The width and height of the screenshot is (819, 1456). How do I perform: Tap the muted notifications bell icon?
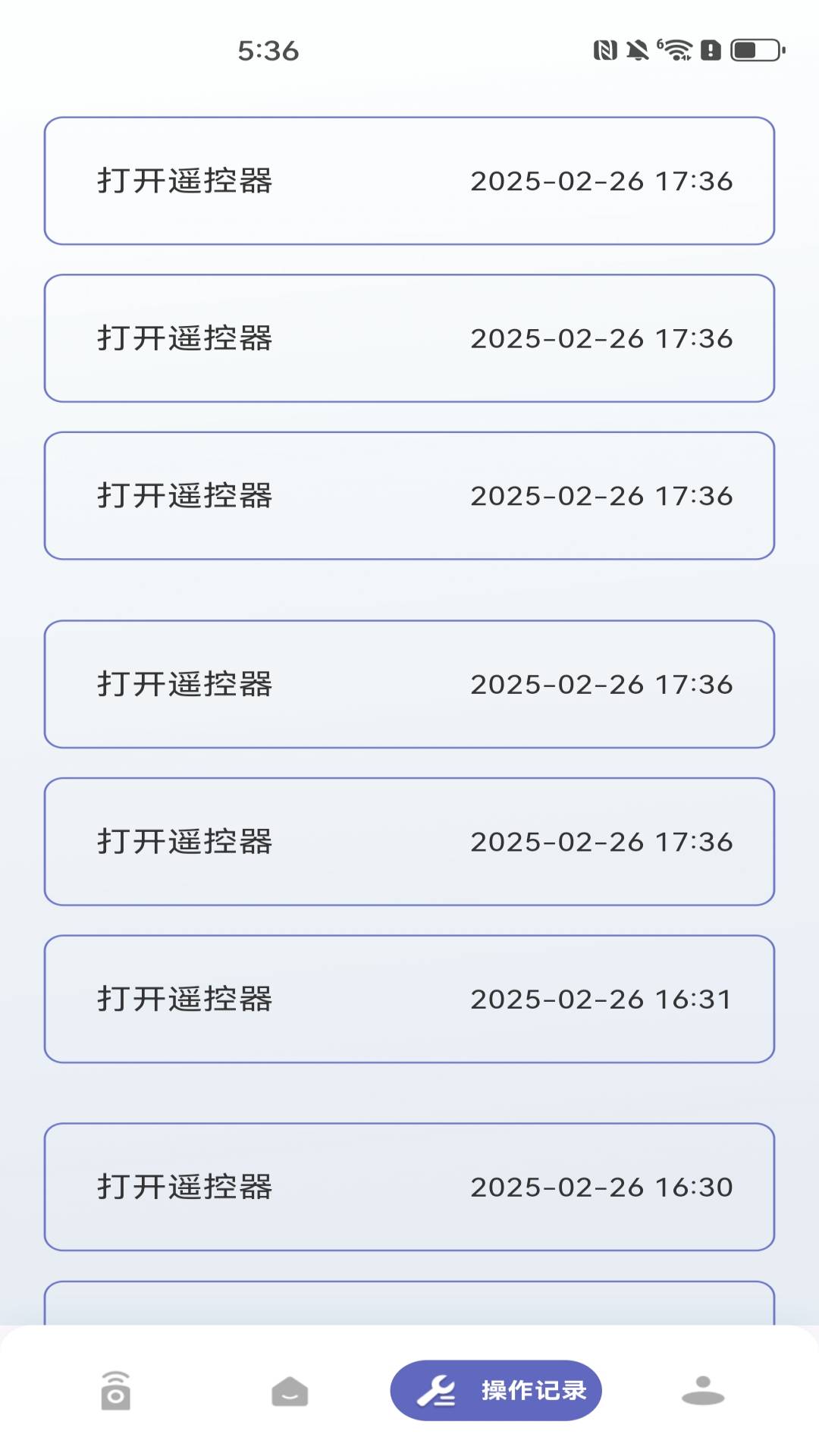[636, 48]
